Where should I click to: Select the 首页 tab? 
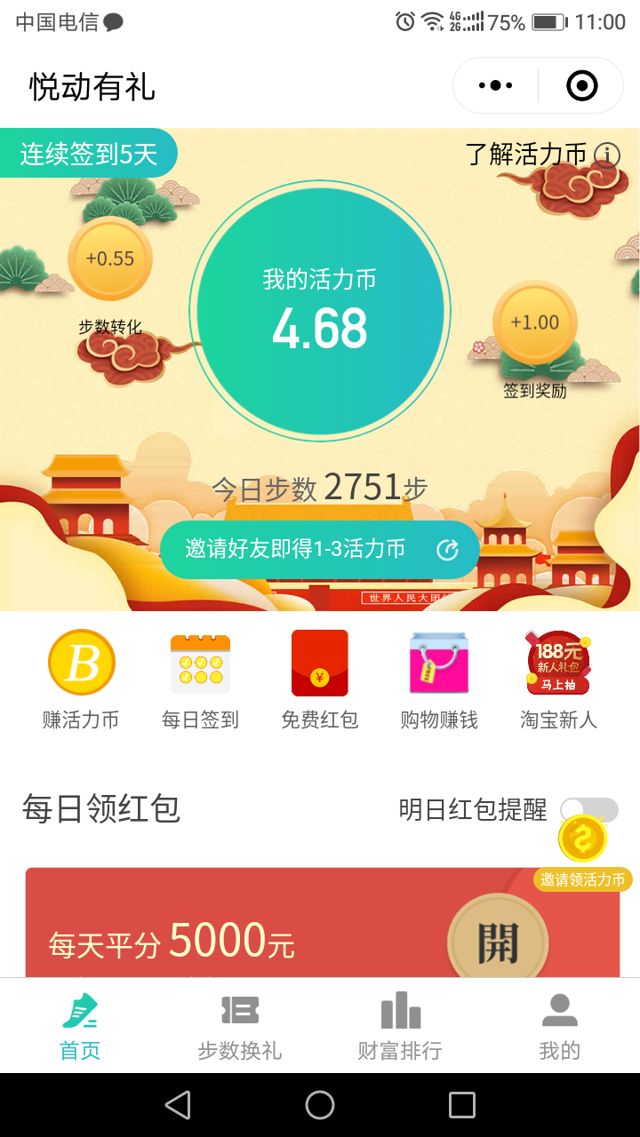click(80, 1027)
